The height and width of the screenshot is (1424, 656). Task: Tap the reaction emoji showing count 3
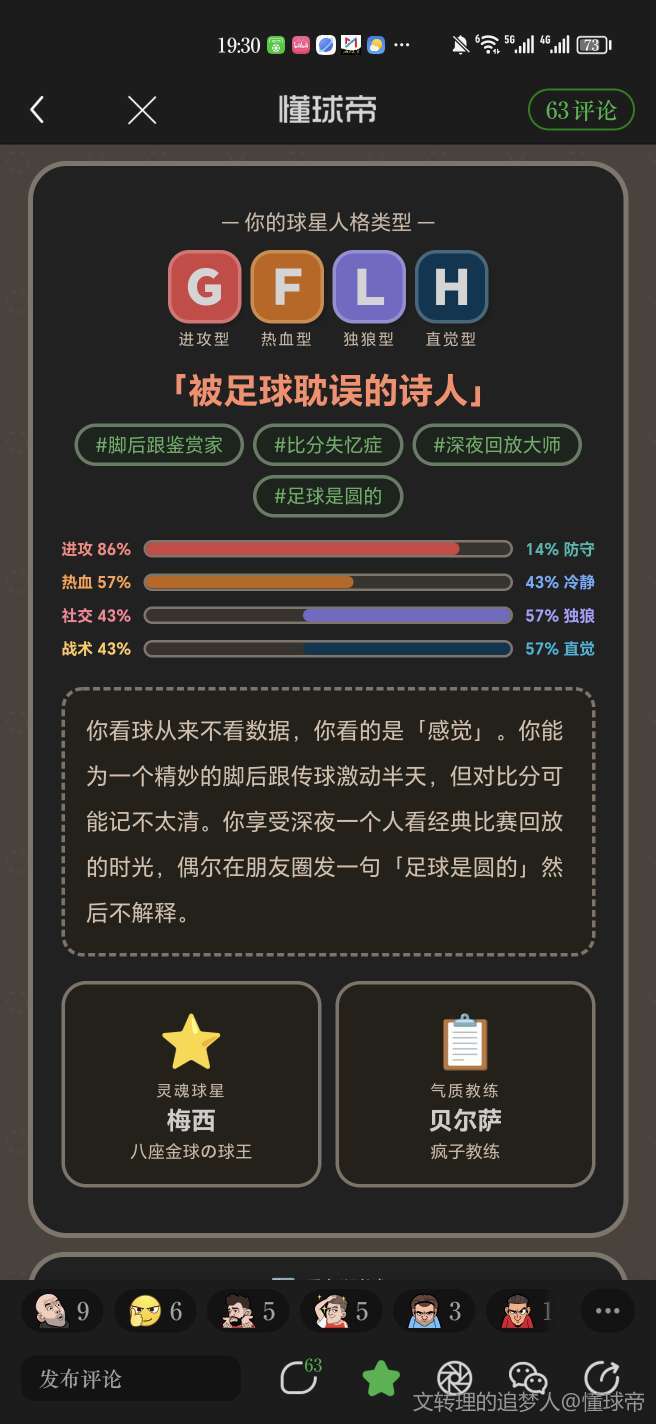click(x=434, y=1311)
